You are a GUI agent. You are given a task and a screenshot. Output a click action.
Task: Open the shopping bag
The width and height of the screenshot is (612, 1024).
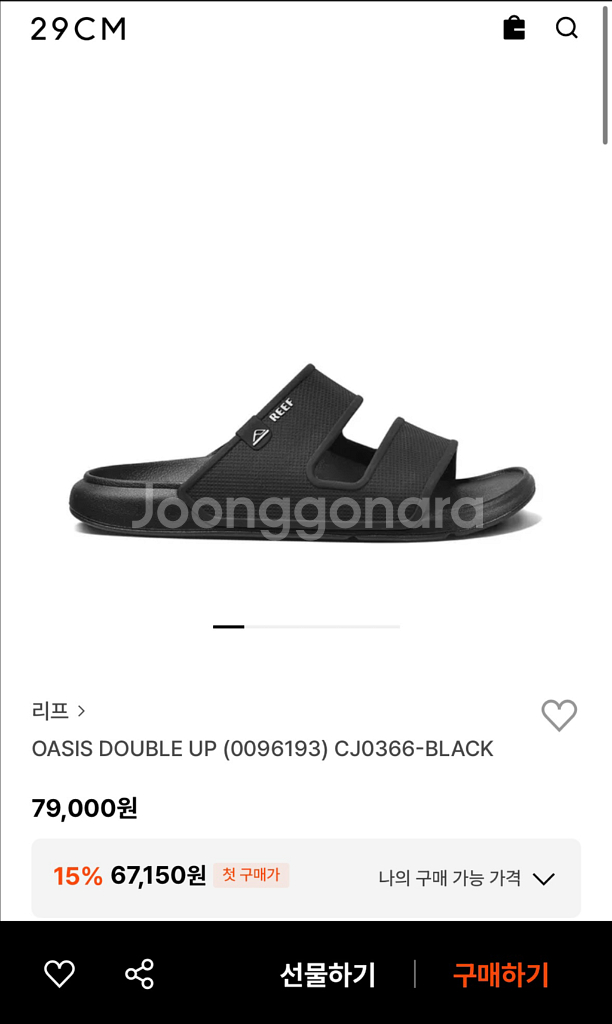point(514,28)
